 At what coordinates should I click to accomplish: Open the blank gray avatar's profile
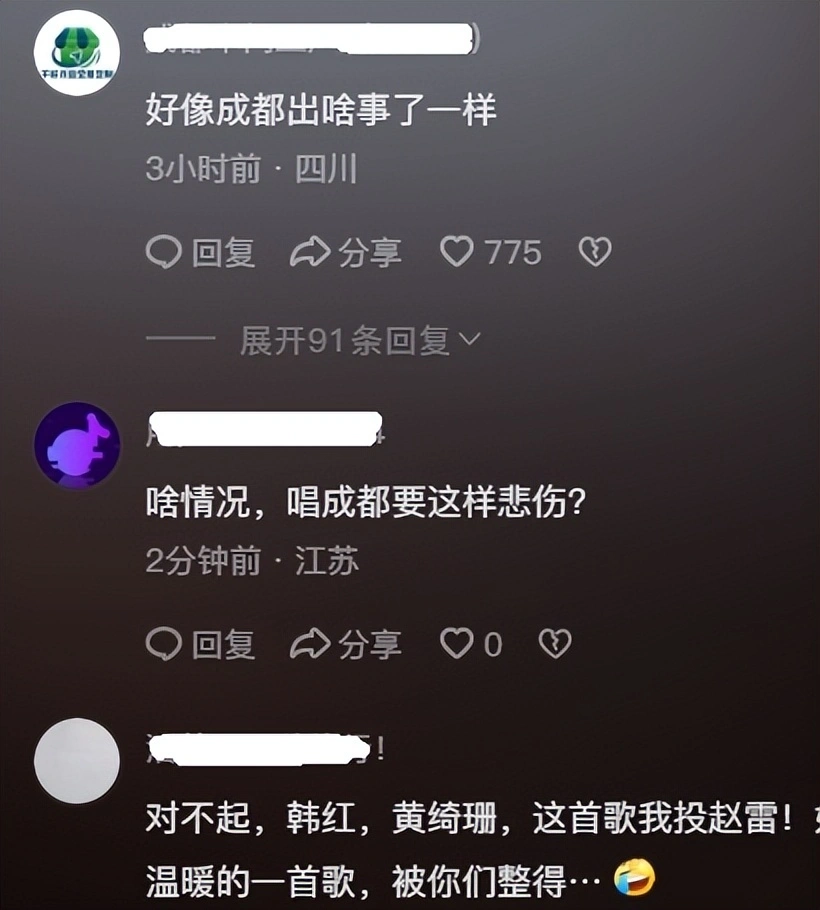pyautogui.click(x=77, y=761)
